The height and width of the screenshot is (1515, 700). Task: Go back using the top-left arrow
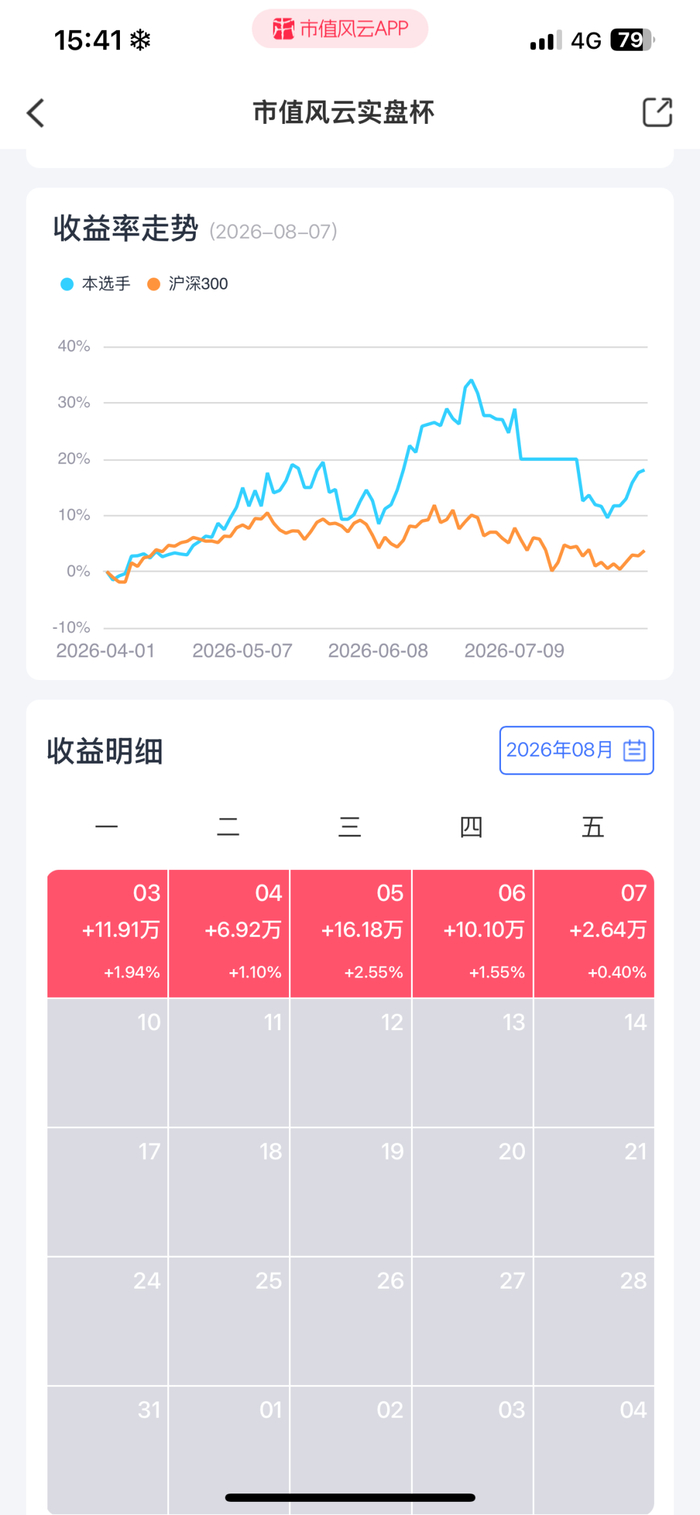click(36, 113)
